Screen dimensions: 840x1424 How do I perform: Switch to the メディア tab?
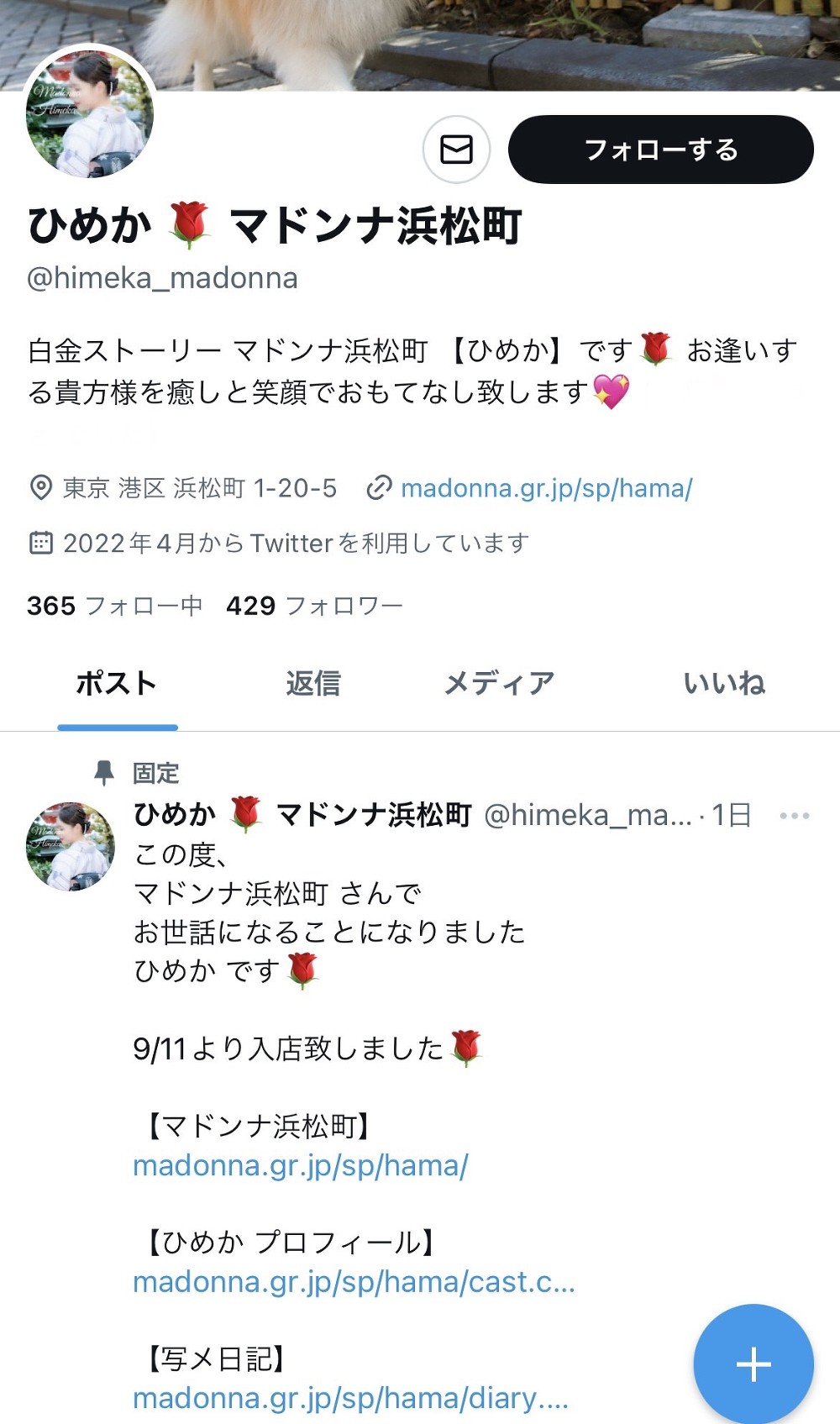point(499,683)
